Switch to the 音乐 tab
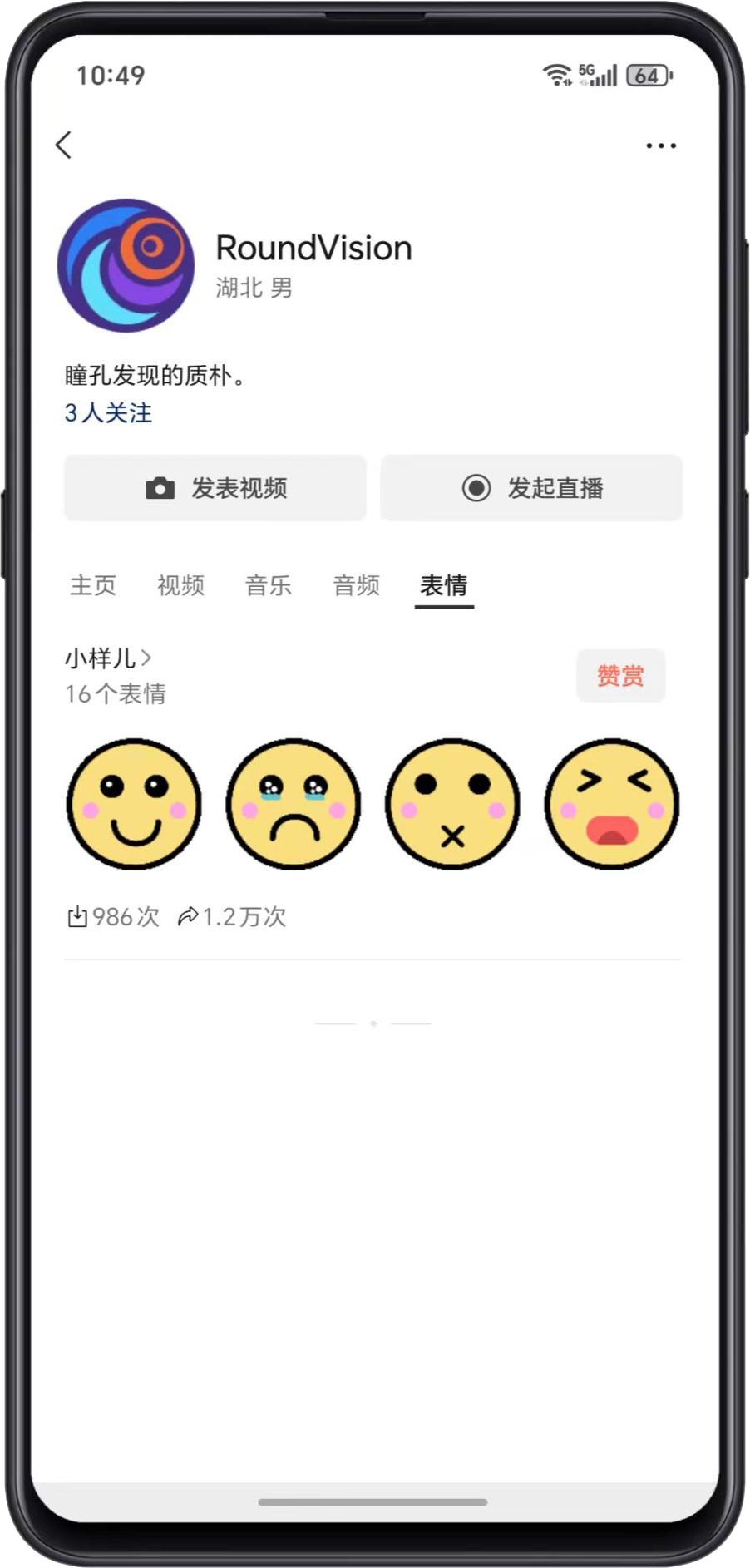750x1568 pixels. [268, 585]
